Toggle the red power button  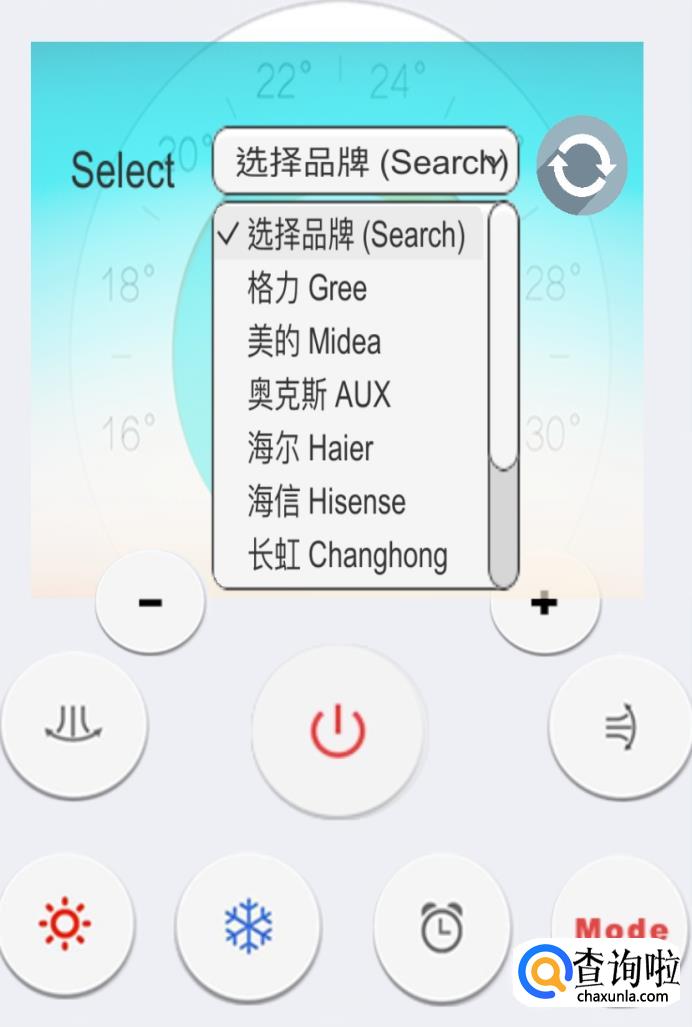[x=338, y=729]
